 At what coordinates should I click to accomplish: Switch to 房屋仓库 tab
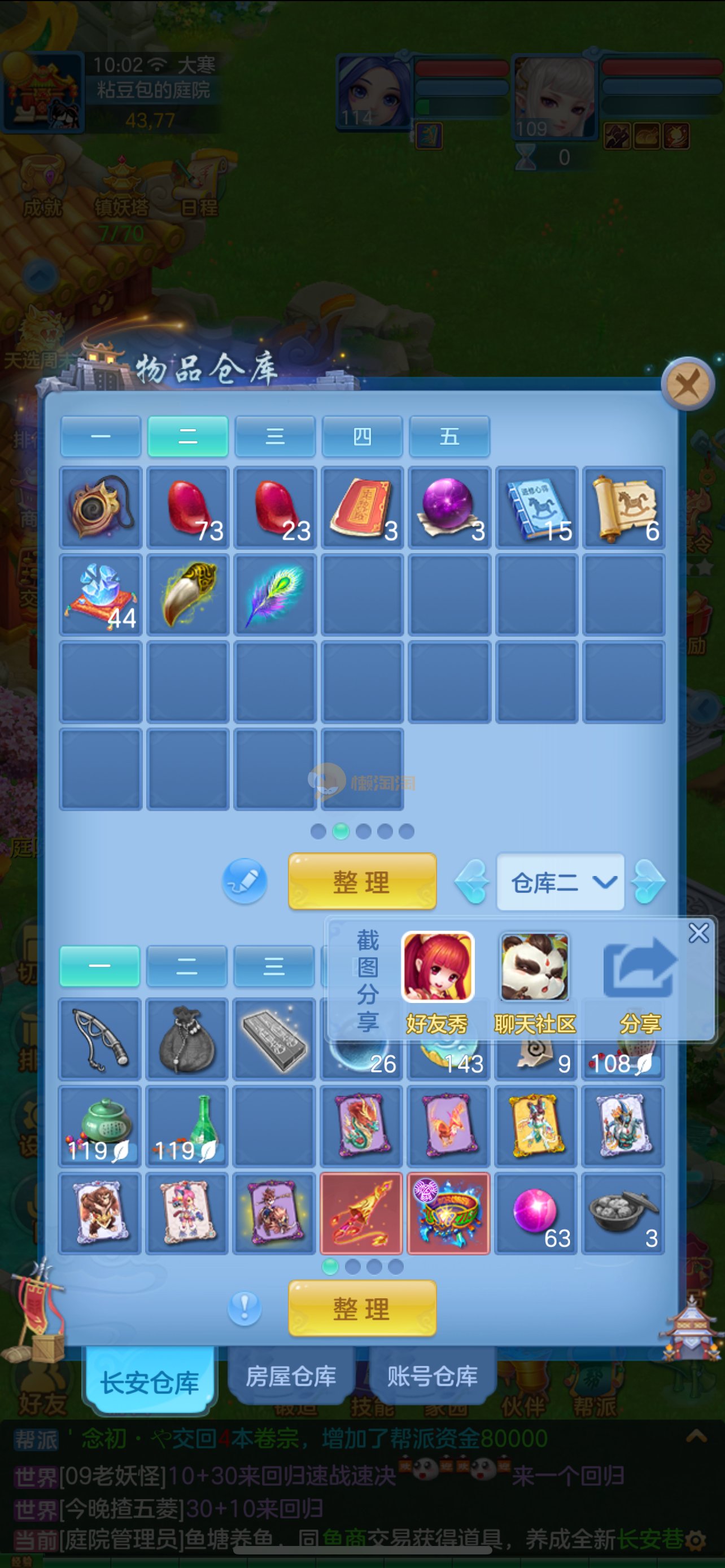[x=291, y=1376]
